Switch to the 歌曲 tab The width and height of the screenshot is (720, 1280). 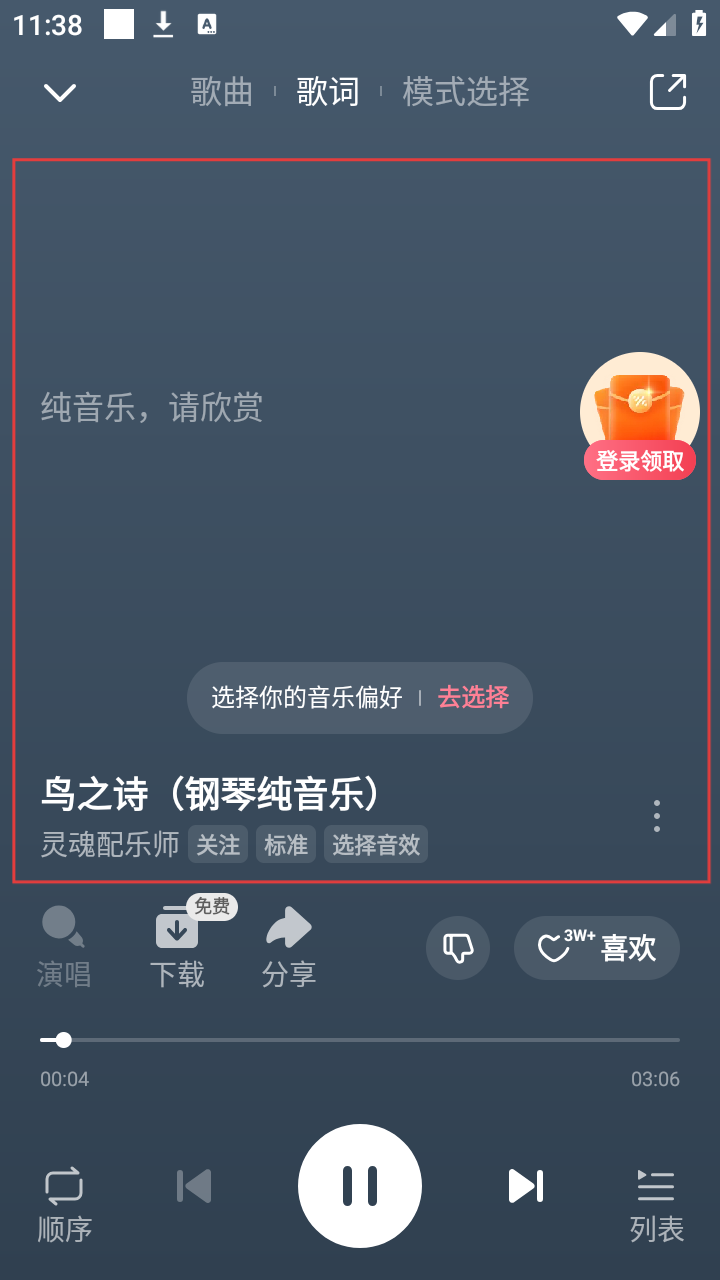(222, 92)
